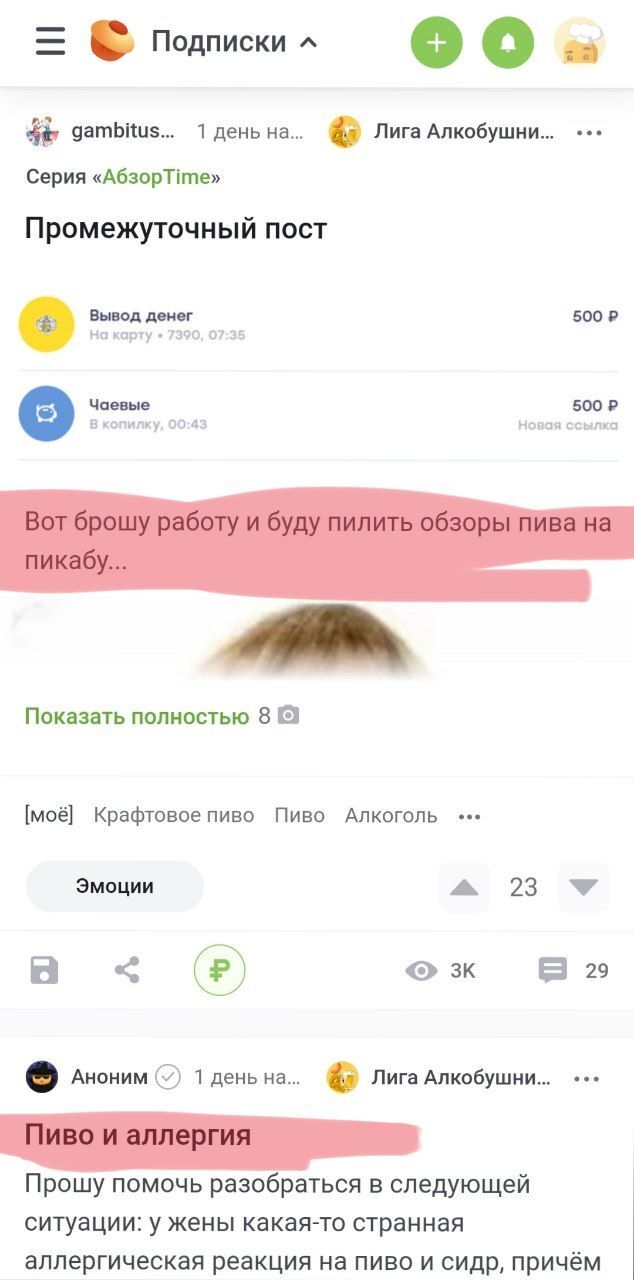Open overflow menu of Промежуточный пост
The height and width of the screenshot is (1280, 634).
pos(589,132)
